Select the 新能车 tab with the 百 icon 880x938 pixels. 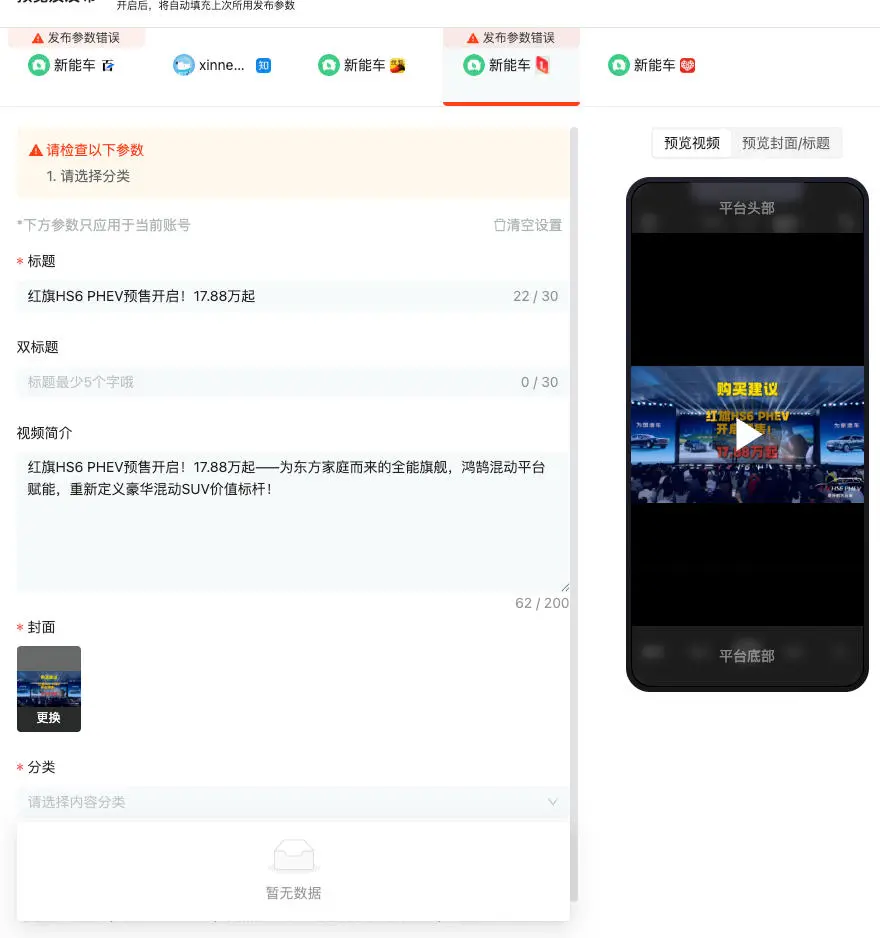point(75,66)
